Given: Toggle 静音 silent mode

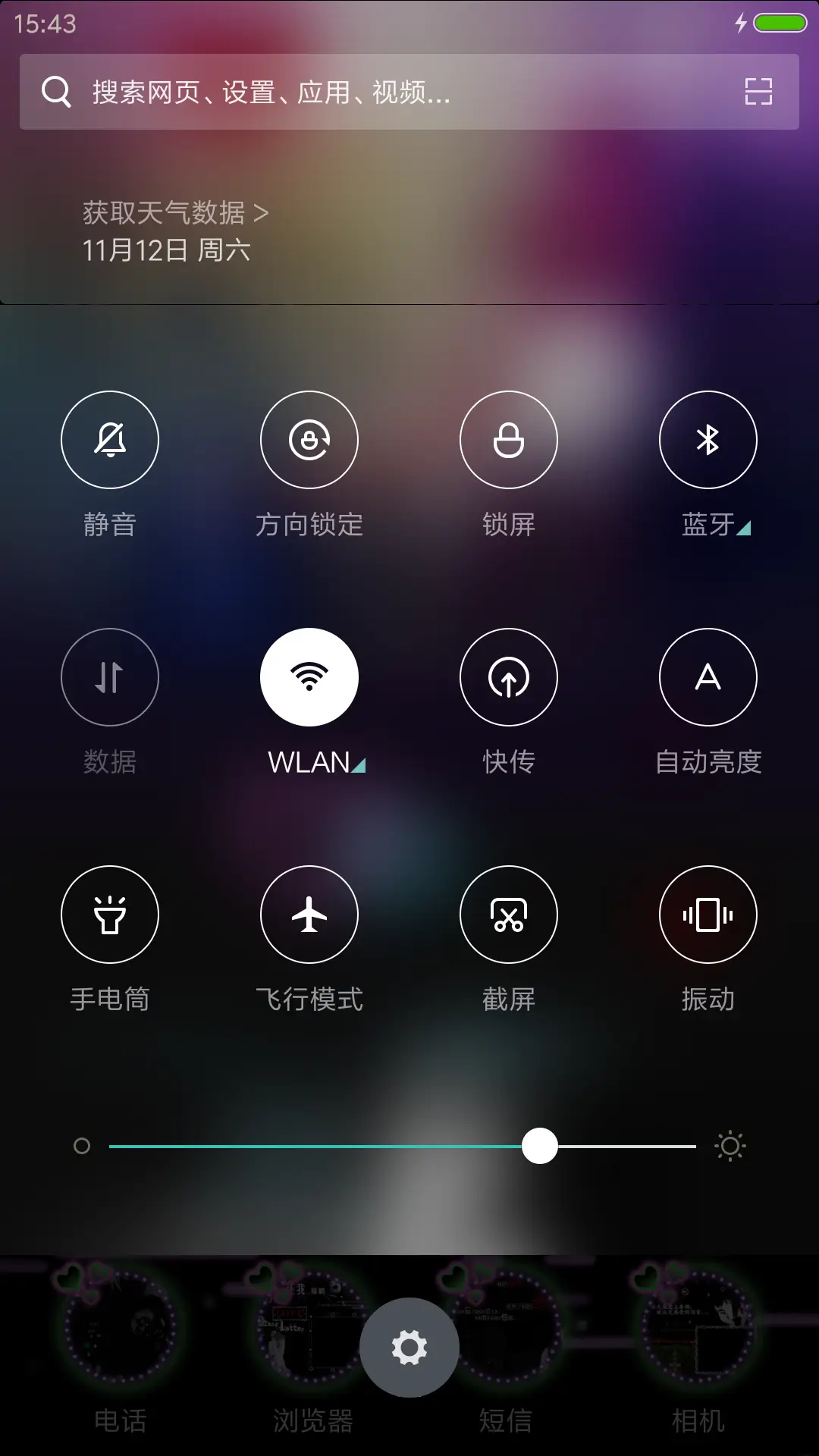Looking at the screenshot, I should coord(110,440).
